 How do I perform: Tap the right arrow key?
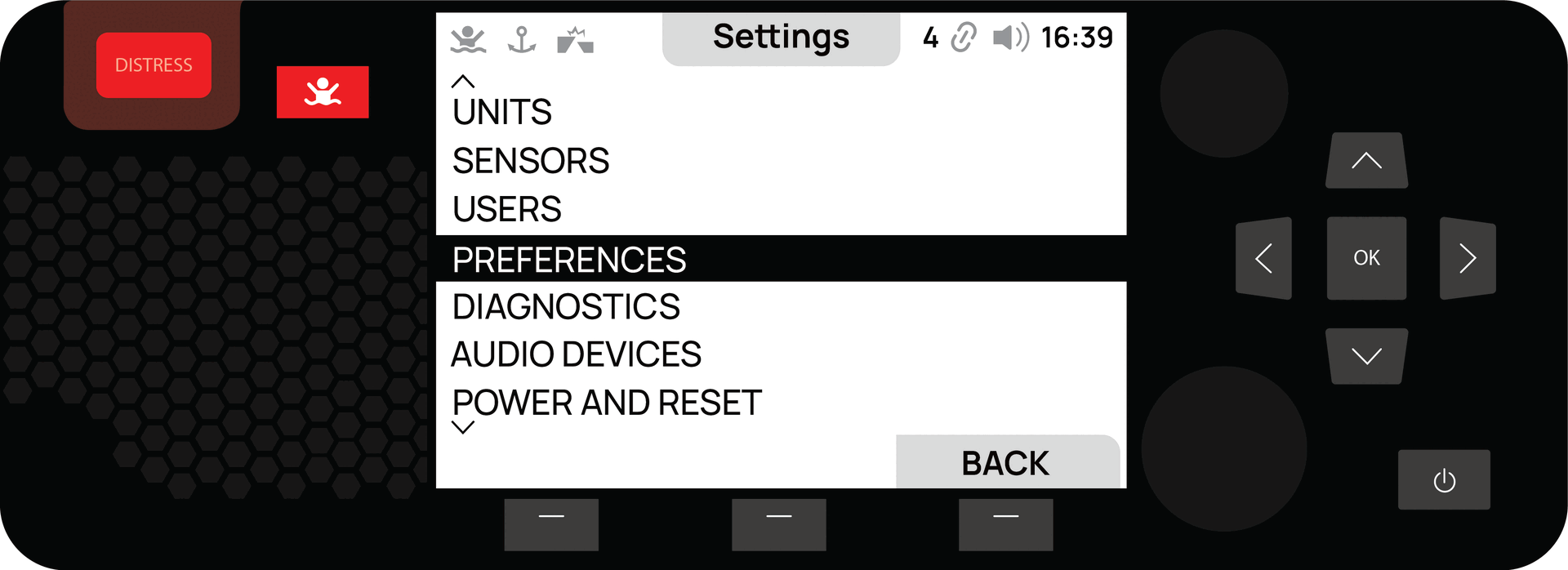click(x=1468, y=258)
